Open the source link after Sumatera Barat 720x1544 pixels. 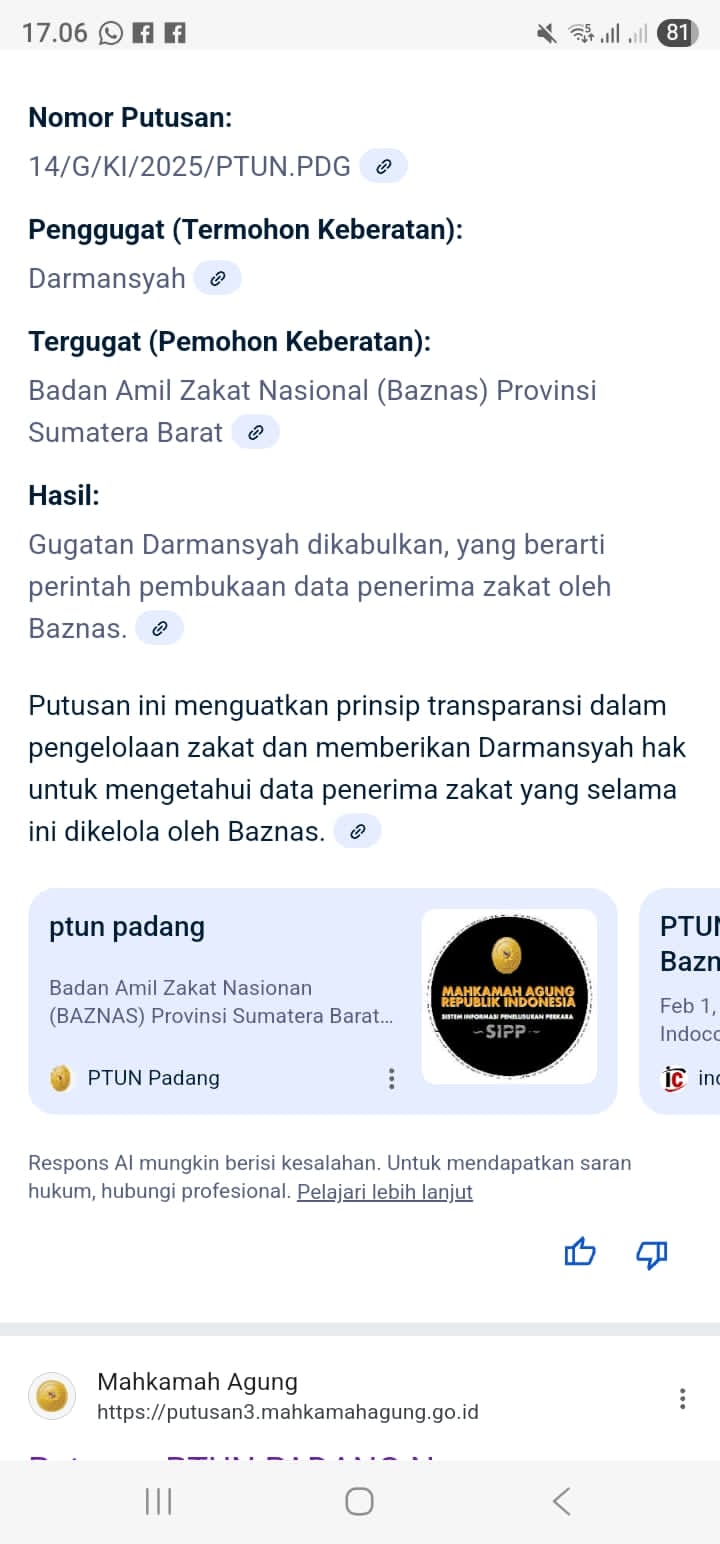point(255,432)
